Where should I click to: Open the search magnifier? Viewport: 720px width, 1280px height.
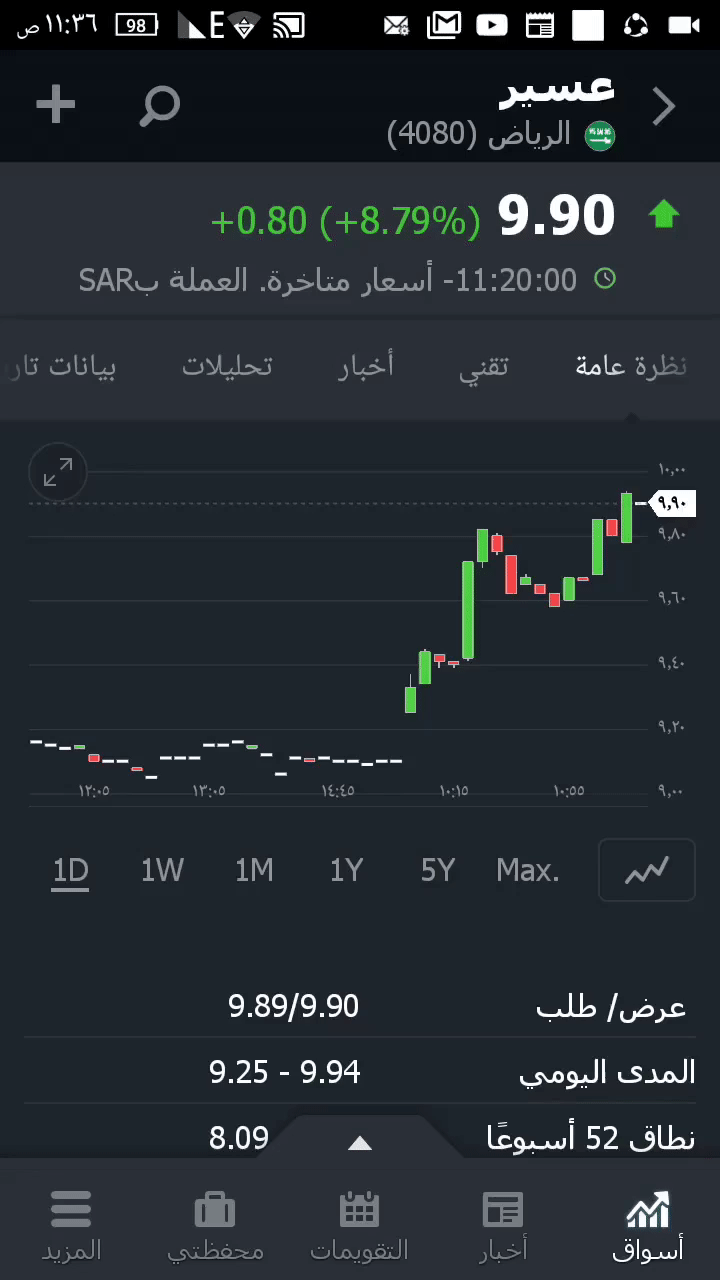[160, 105]
